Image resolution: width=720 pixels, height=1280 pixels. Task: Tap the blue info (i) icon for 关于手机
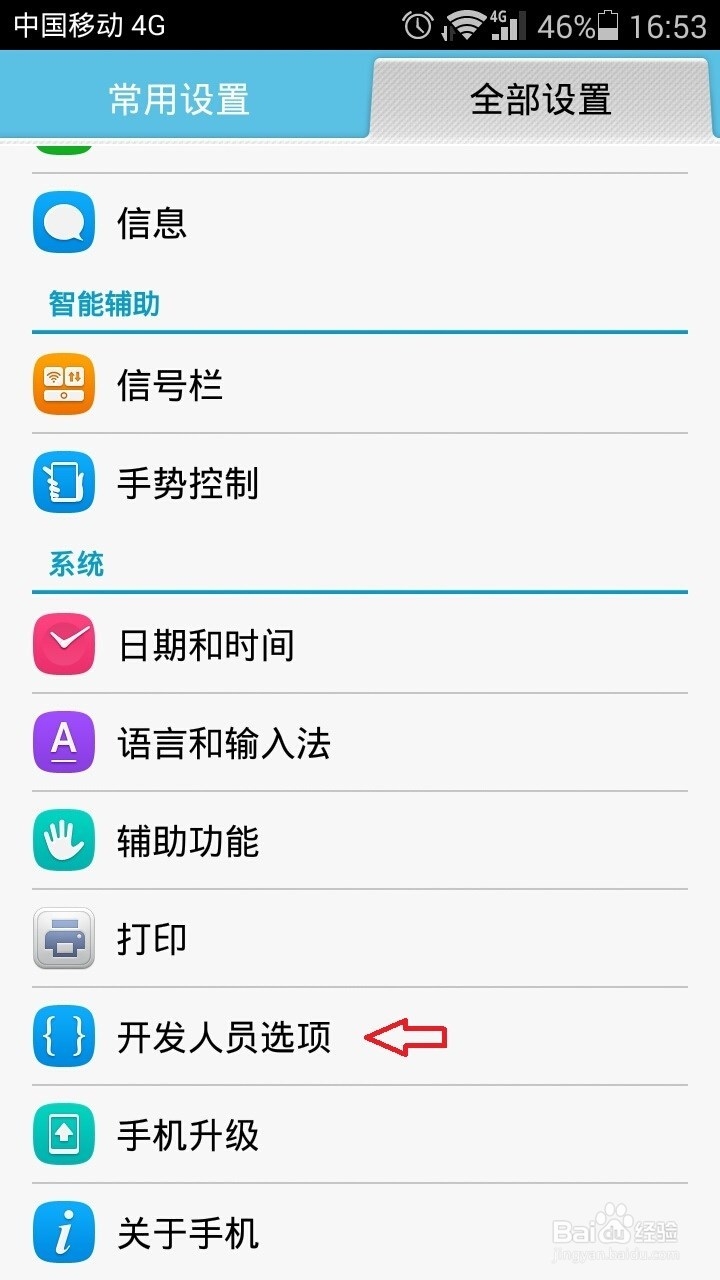click(x=64, y=1232)
